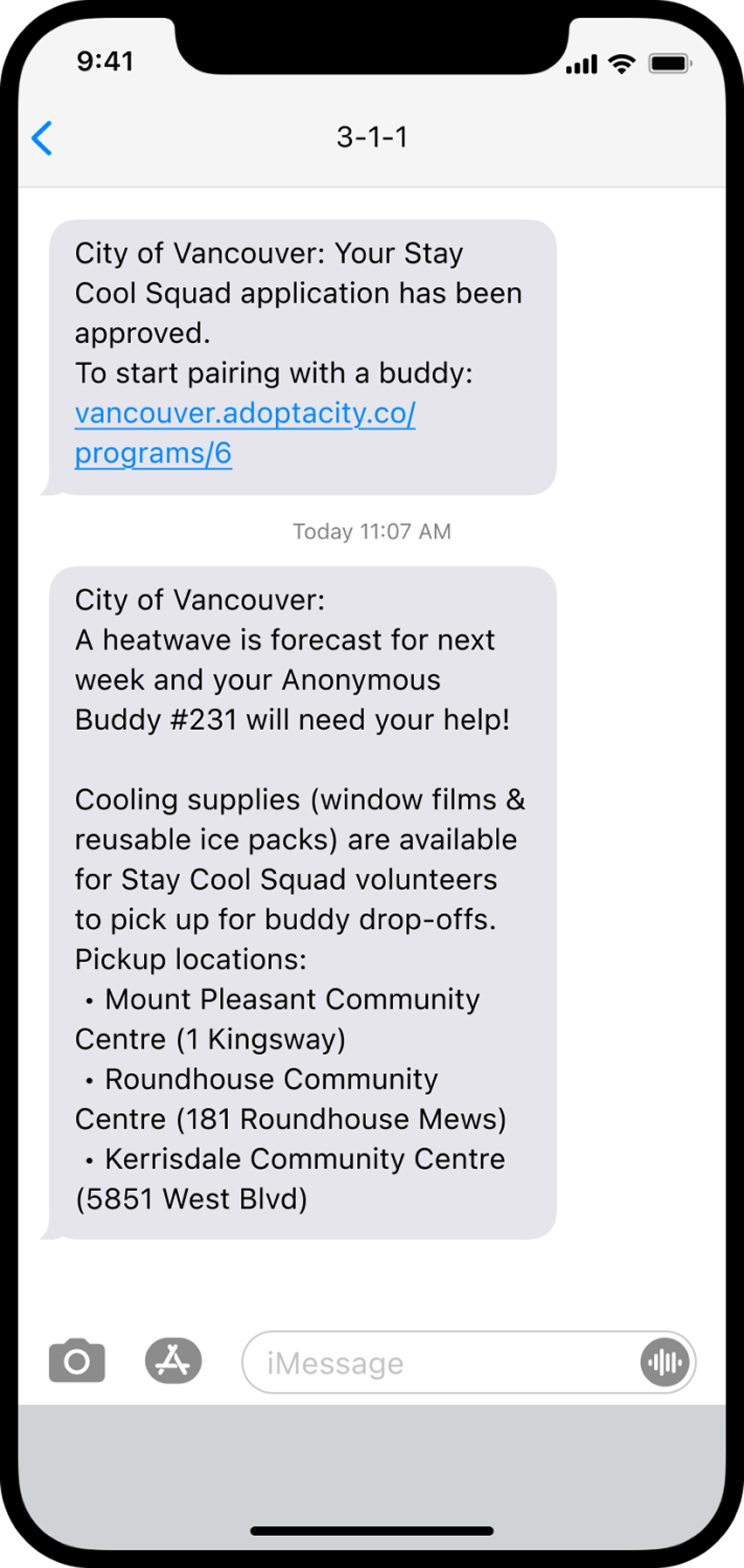Go back to the messages list
Screen dimensions: 744x1568
tap(42, 138)
